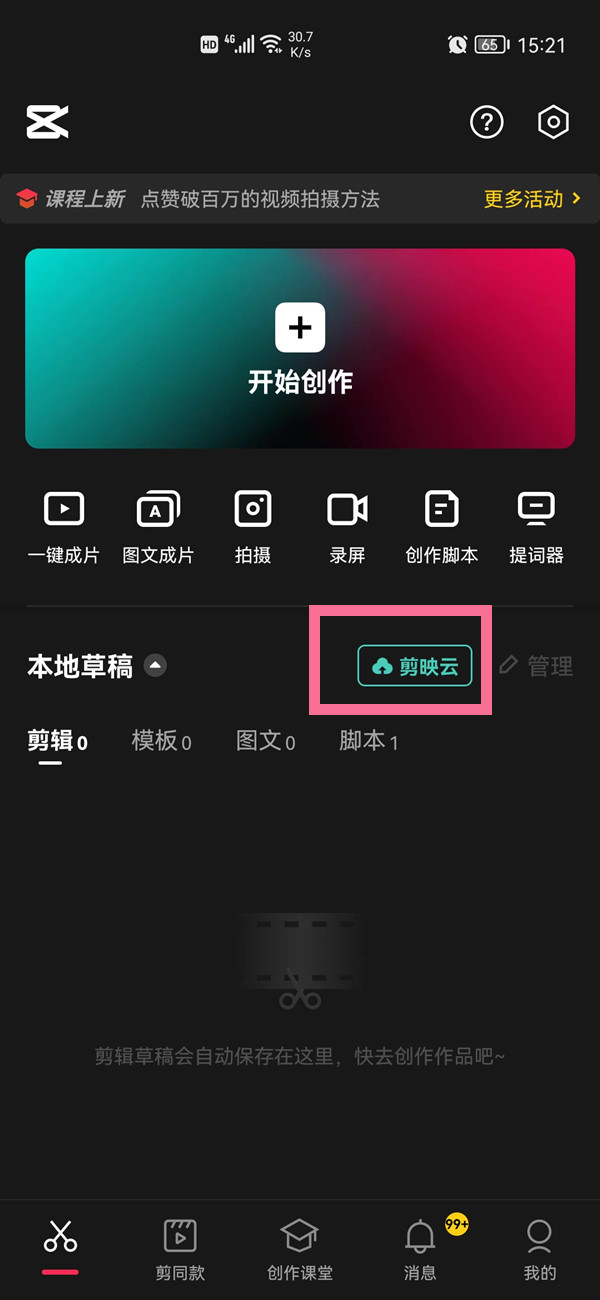
Task: Open the 消息 messages tab
Action: tap(420, 1250)
